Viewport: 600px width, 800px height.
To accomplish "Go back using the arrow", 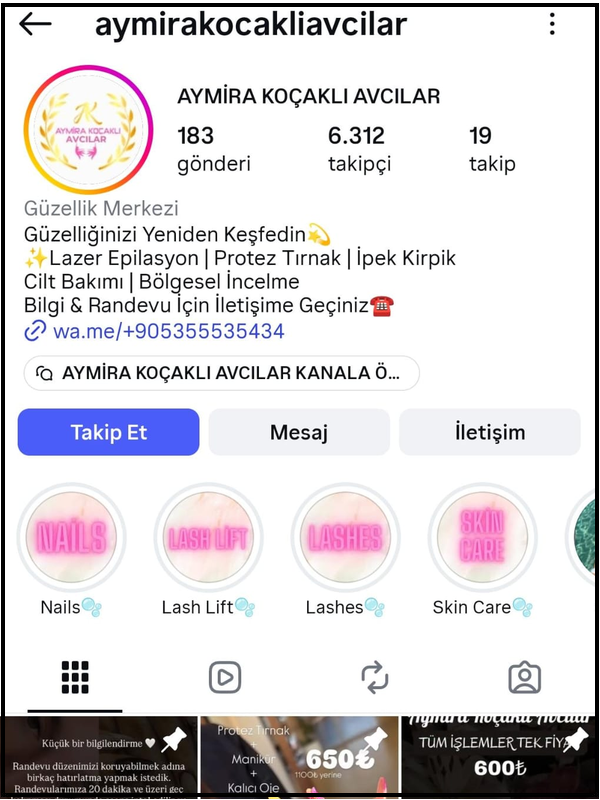I will (35, 24).
